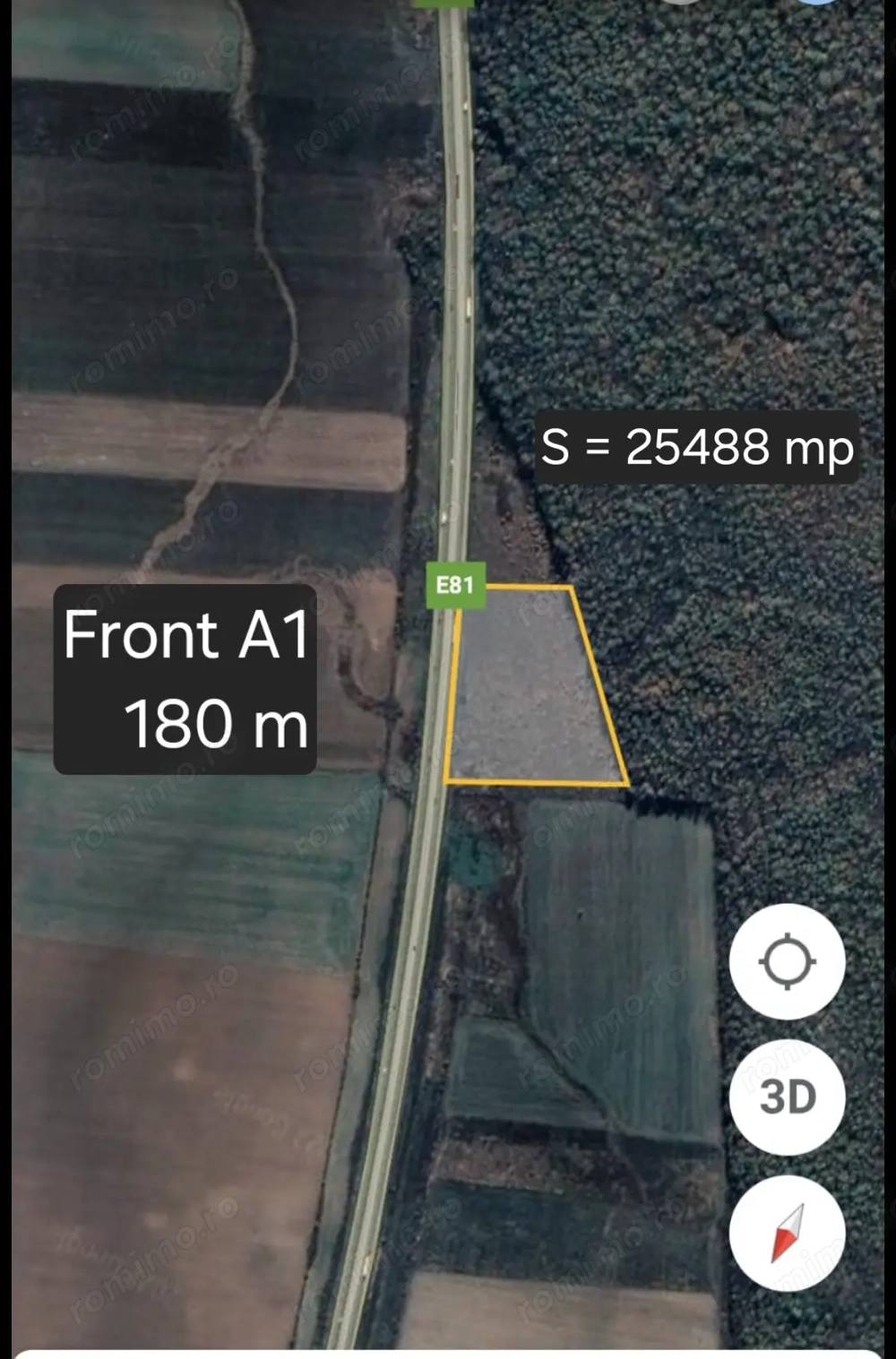
Task: Tap the location target icon inside white circle
Action: coord(787,962)
